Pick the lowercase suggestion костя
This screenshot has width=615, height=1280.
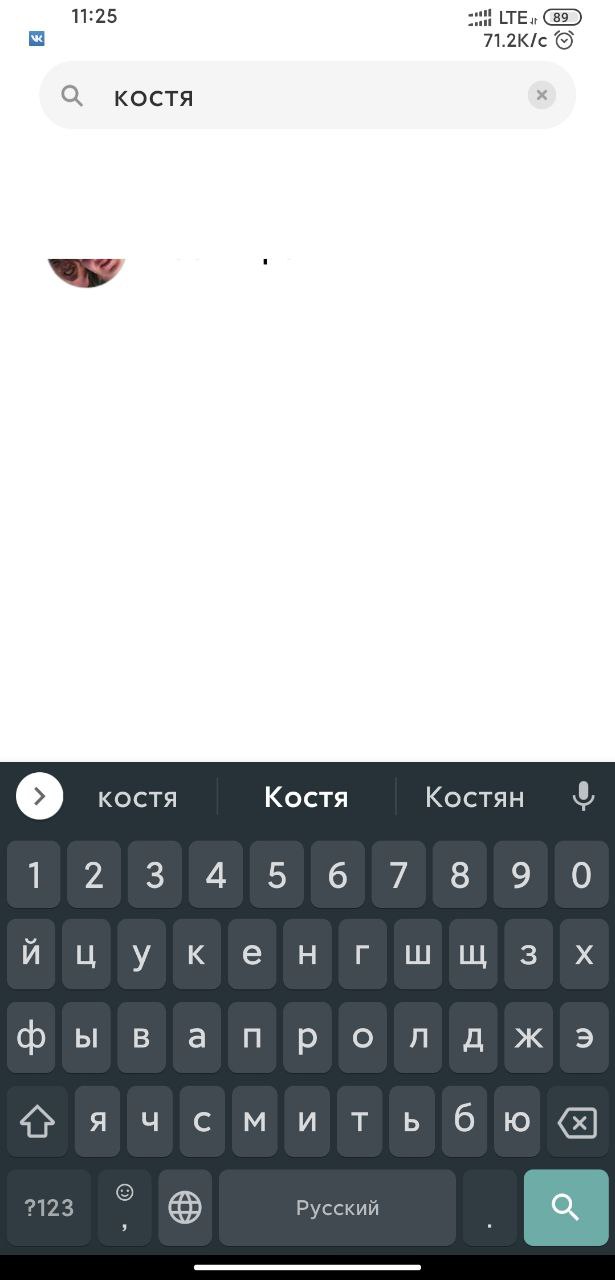pyautogui.click(x=137, y=798)
